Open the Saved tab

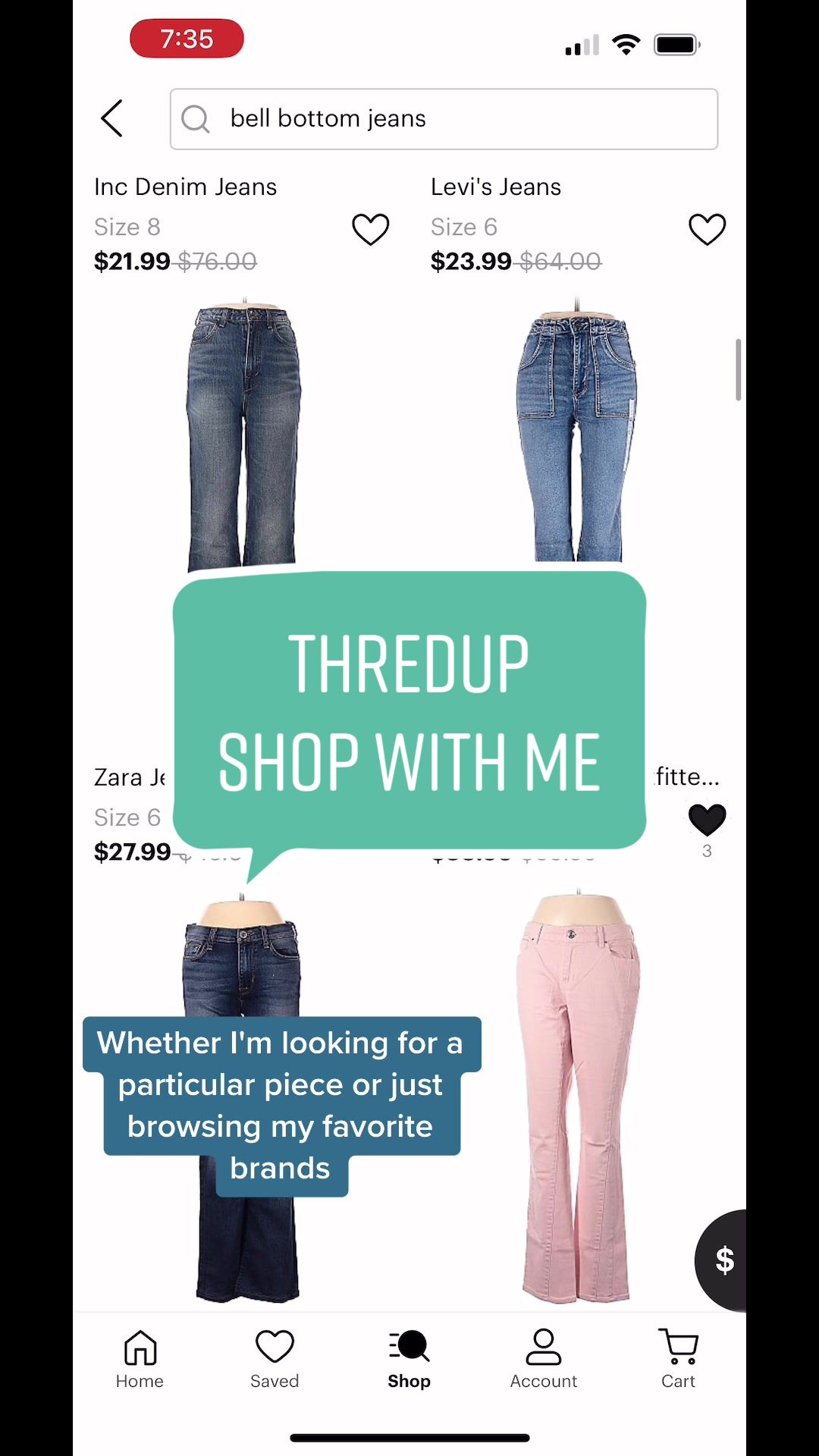tap(275, 1359)
